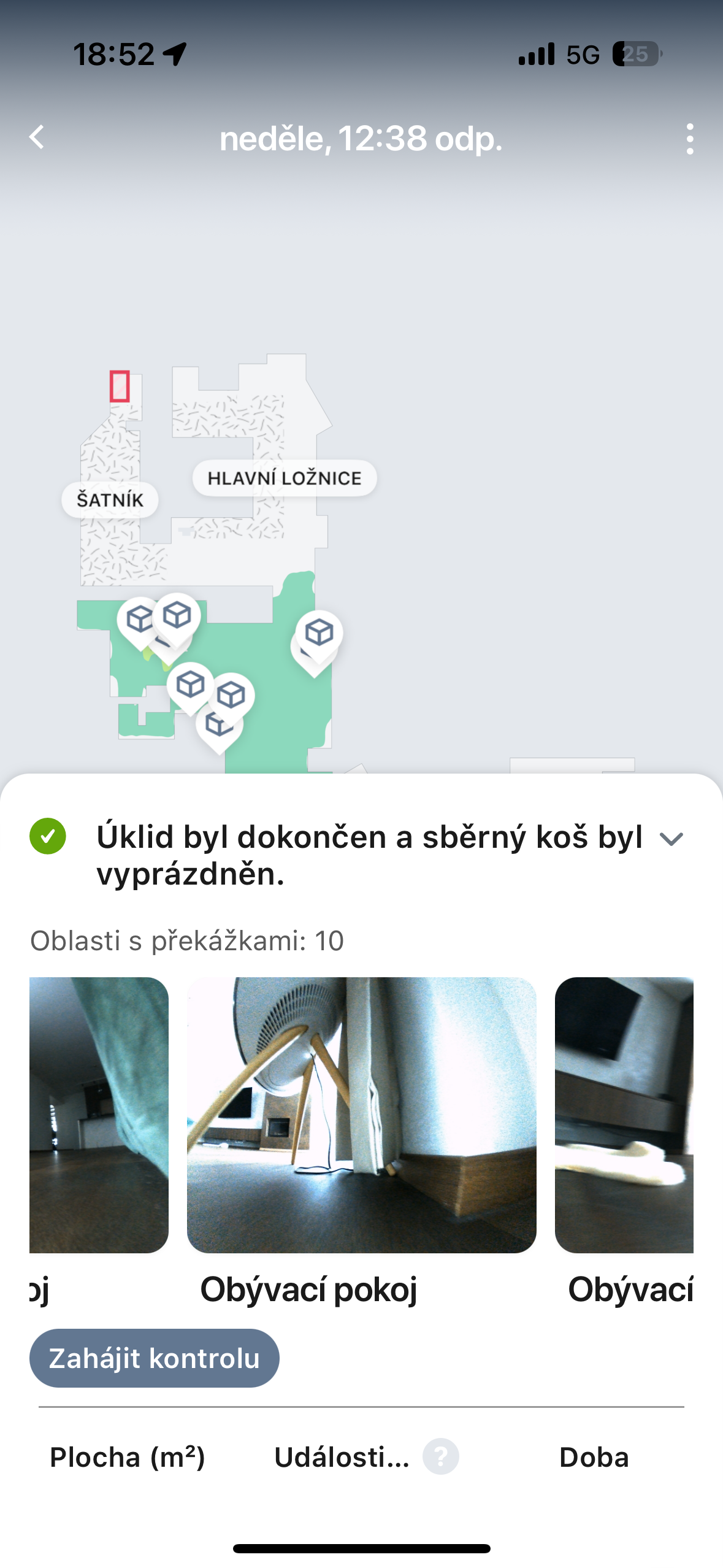Open the dock location marker on the map
The width and height of the screenshot is (723, 1568).
[120, 386]
